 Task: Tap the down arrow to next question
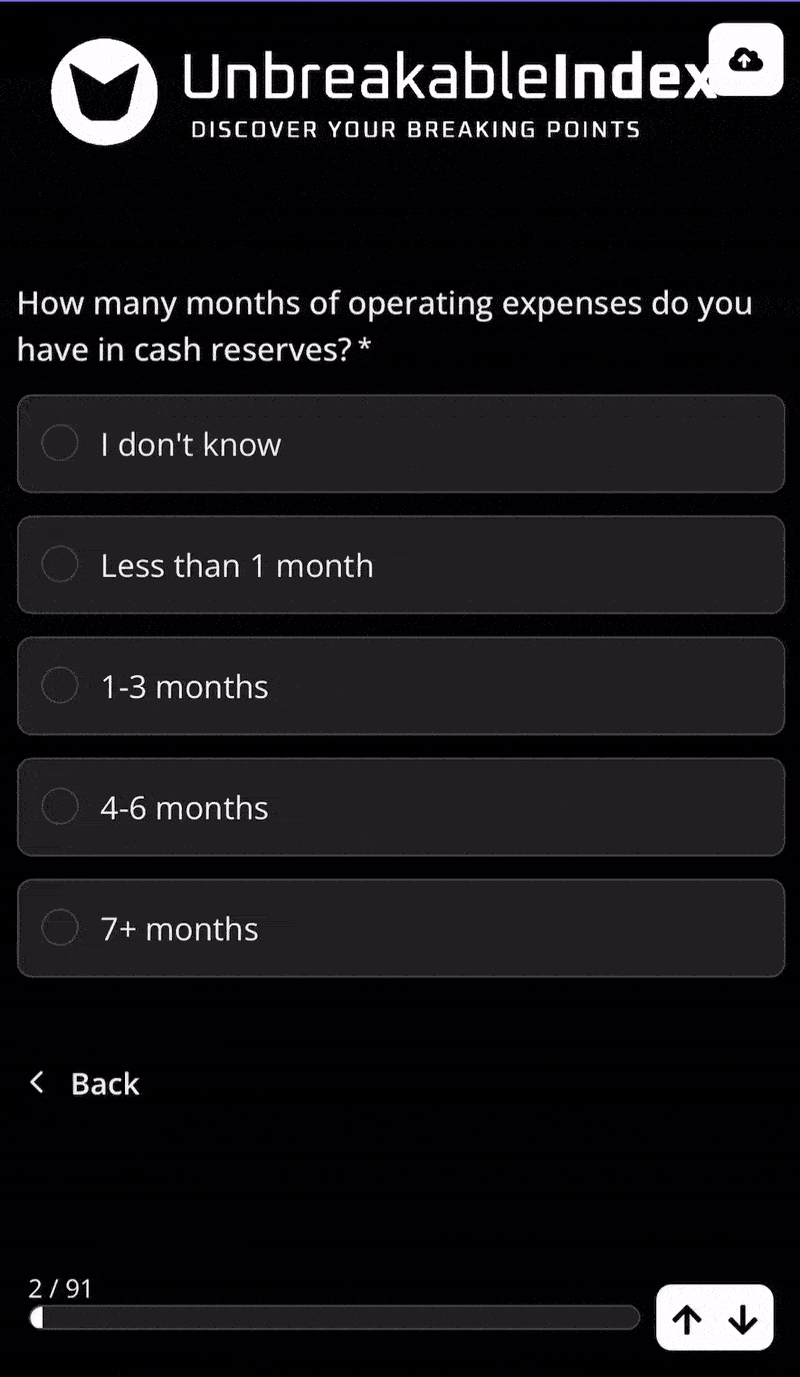click(x=743, y=1321)
